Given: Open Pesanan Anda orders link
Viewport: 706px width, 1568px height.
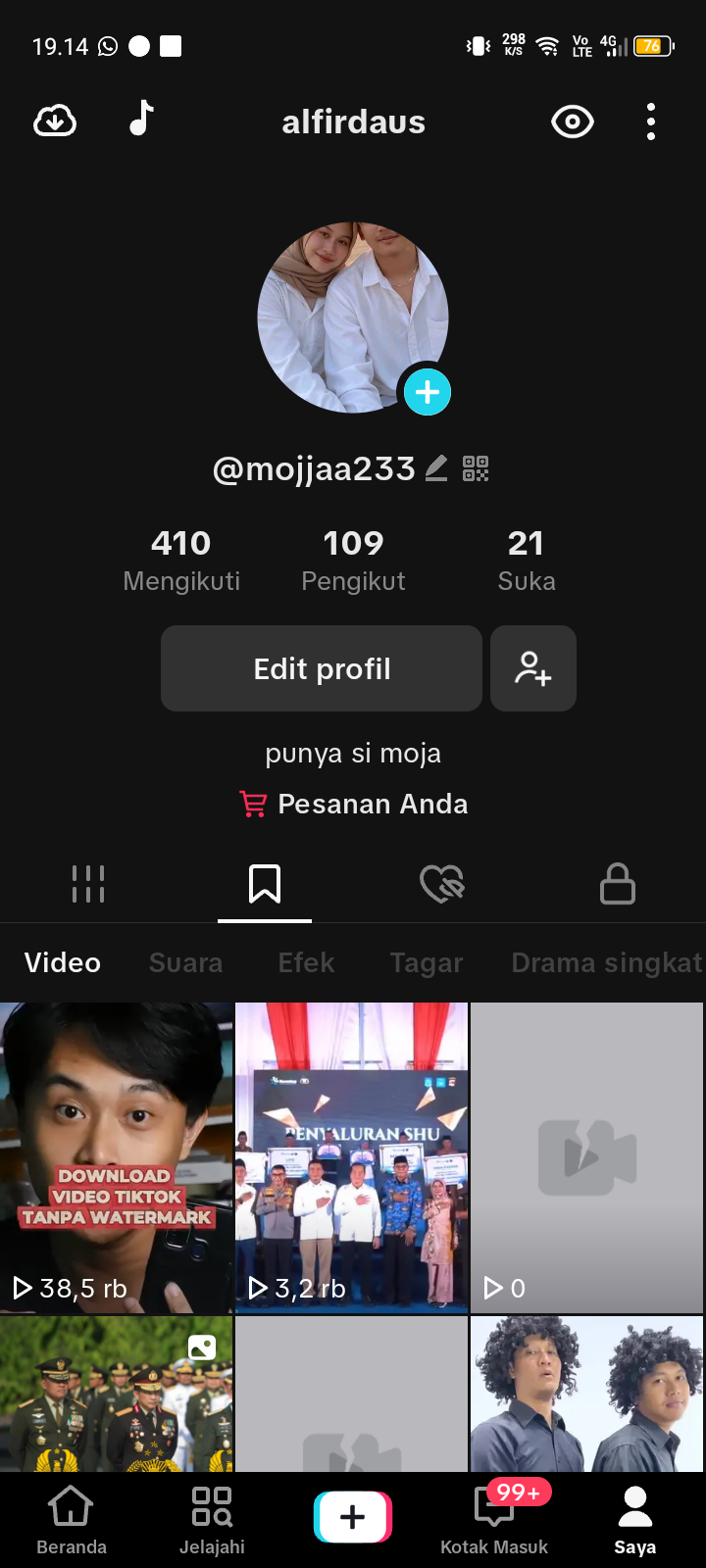Looking at the screenshot, I should tap(354, 804).
